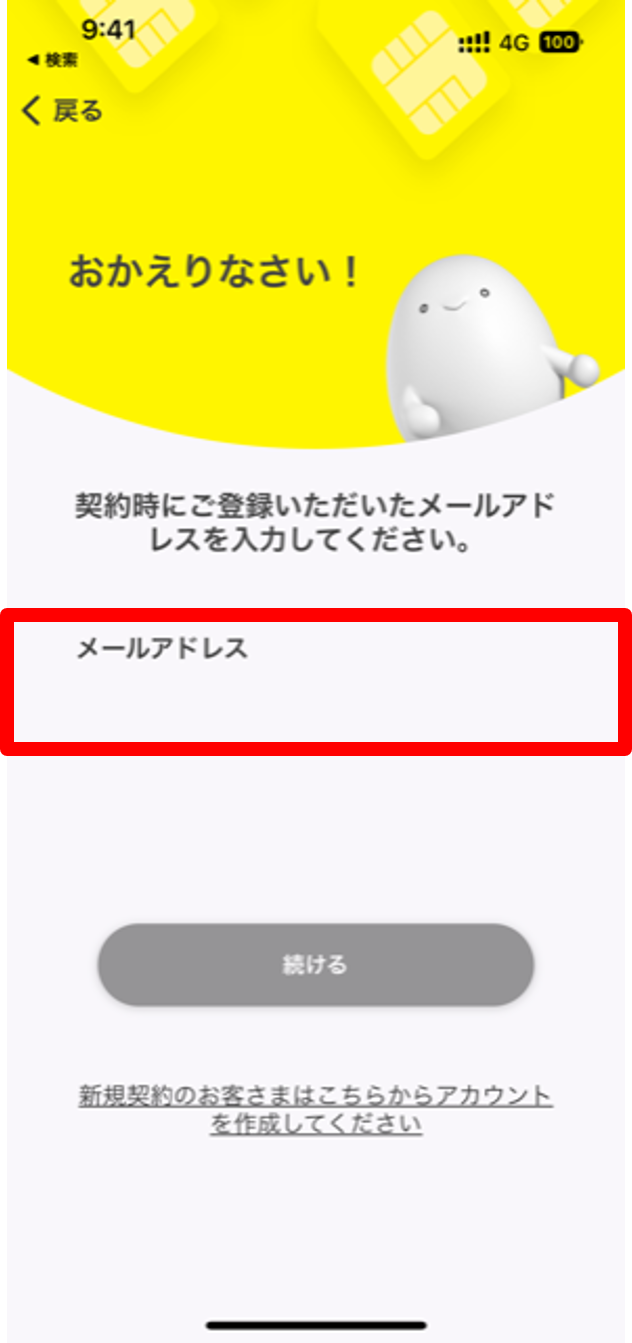The width and height of the screenshot is (632, 1343).
Task: Tap the 続ける button
Action: click(x=315, y=965)
